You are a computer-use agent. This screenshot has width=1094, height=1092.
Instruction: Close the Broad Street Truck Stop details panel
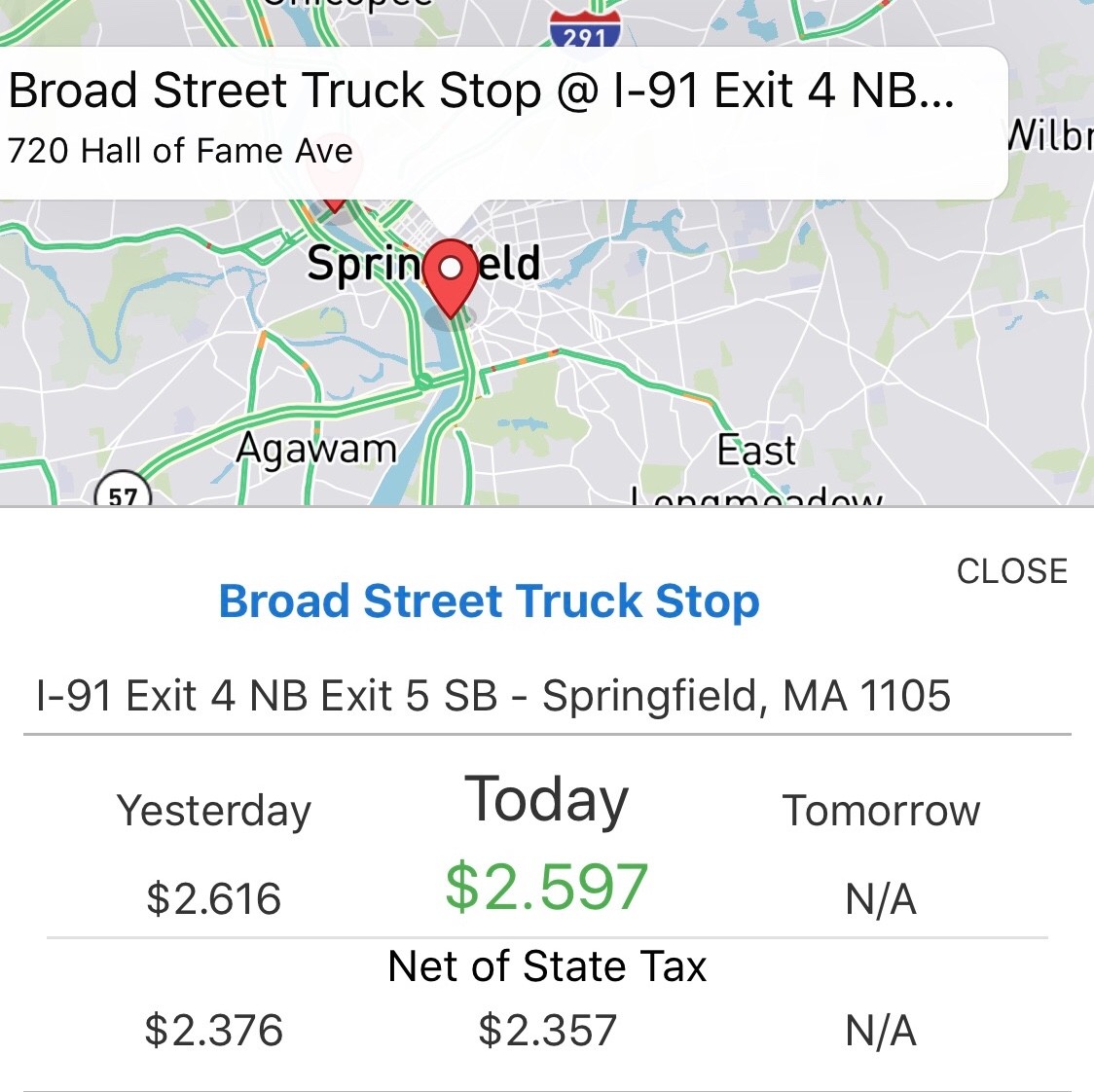(x=1011, y=571)
